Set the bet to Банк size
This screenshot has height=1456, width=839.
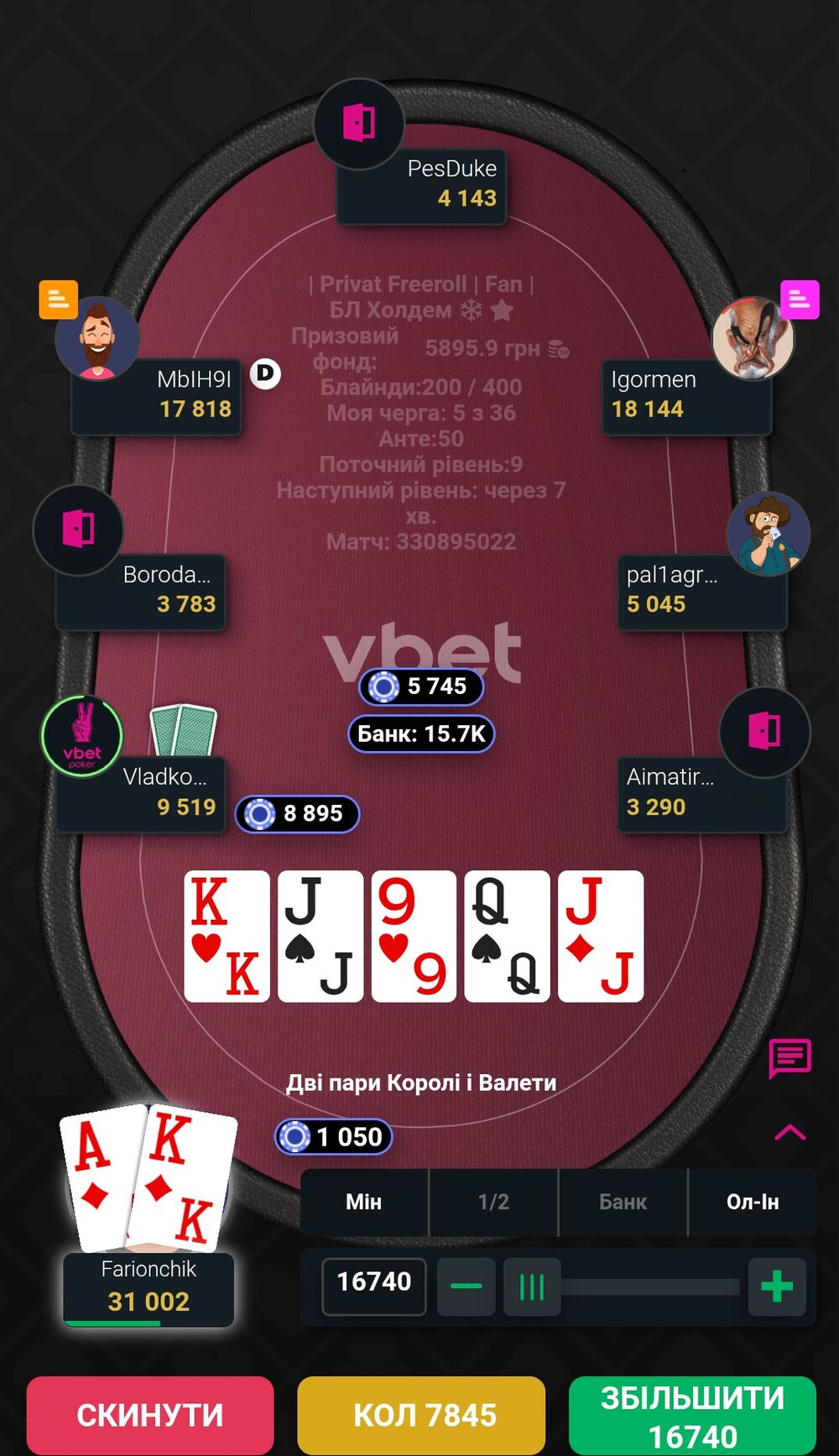pos(623,1202)
